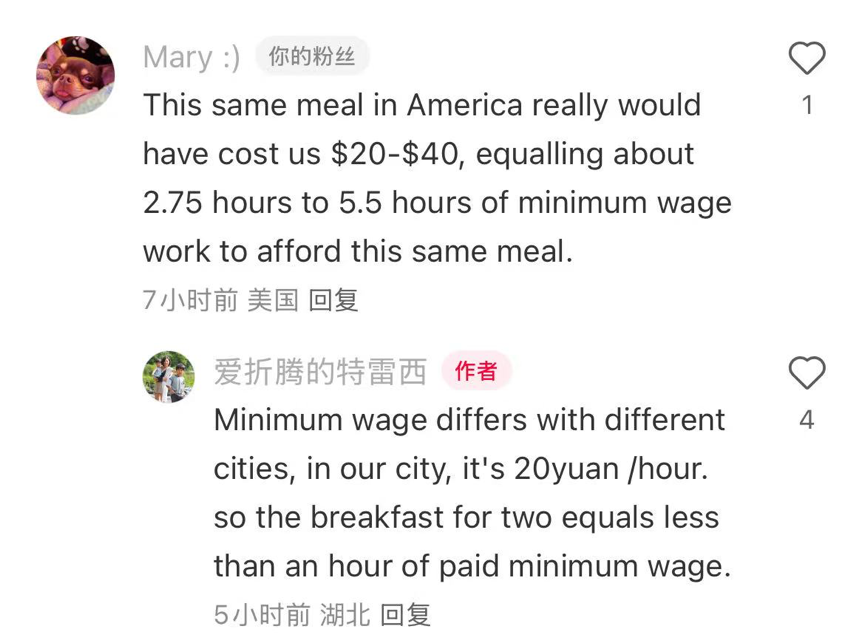Viewport: 864px width, 633px height.
Task: Tap 回复 under the author's reply
Action: click(405, 614)
